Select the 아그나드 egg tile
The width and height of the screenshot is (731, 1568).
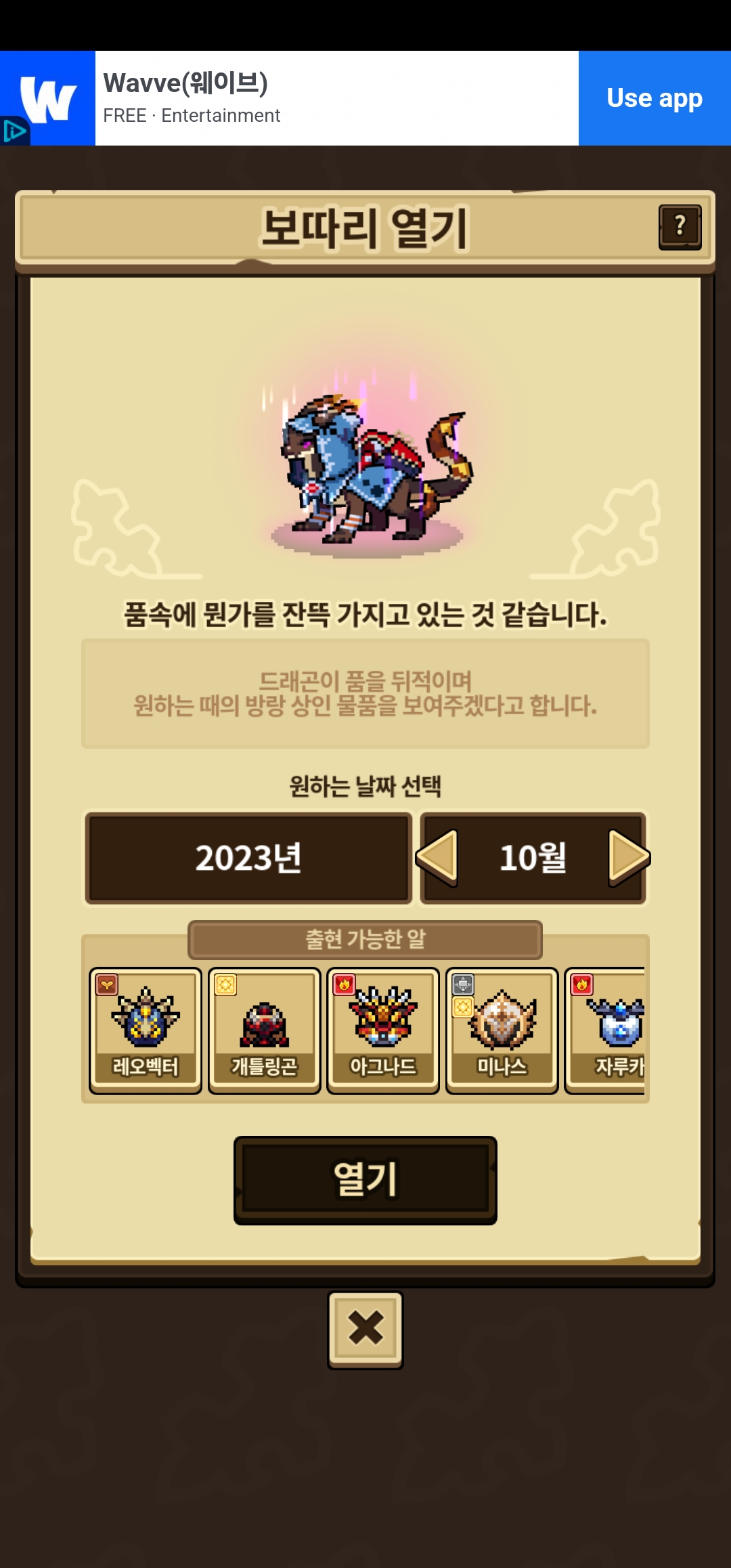(383, 1030)
